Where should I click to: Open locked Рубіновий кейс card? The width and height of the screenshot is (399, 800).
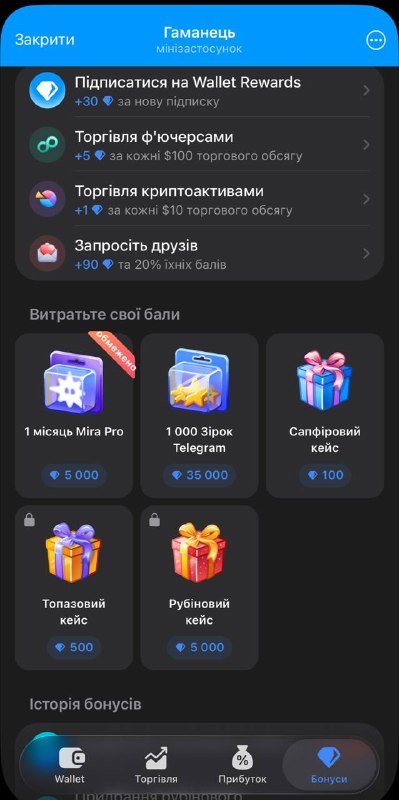coord(199,587)
